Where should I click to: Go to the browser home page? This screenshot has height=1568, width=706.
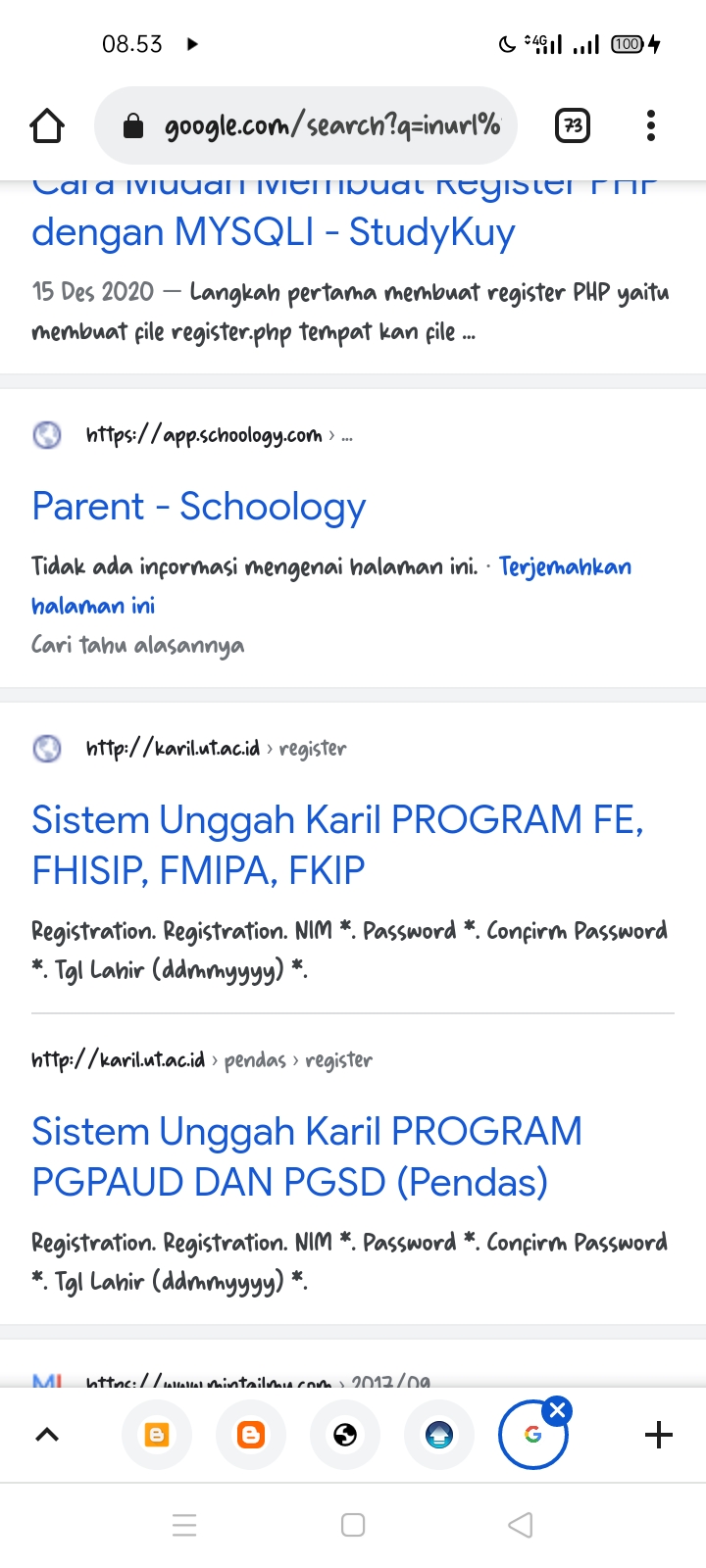point(47,125)
